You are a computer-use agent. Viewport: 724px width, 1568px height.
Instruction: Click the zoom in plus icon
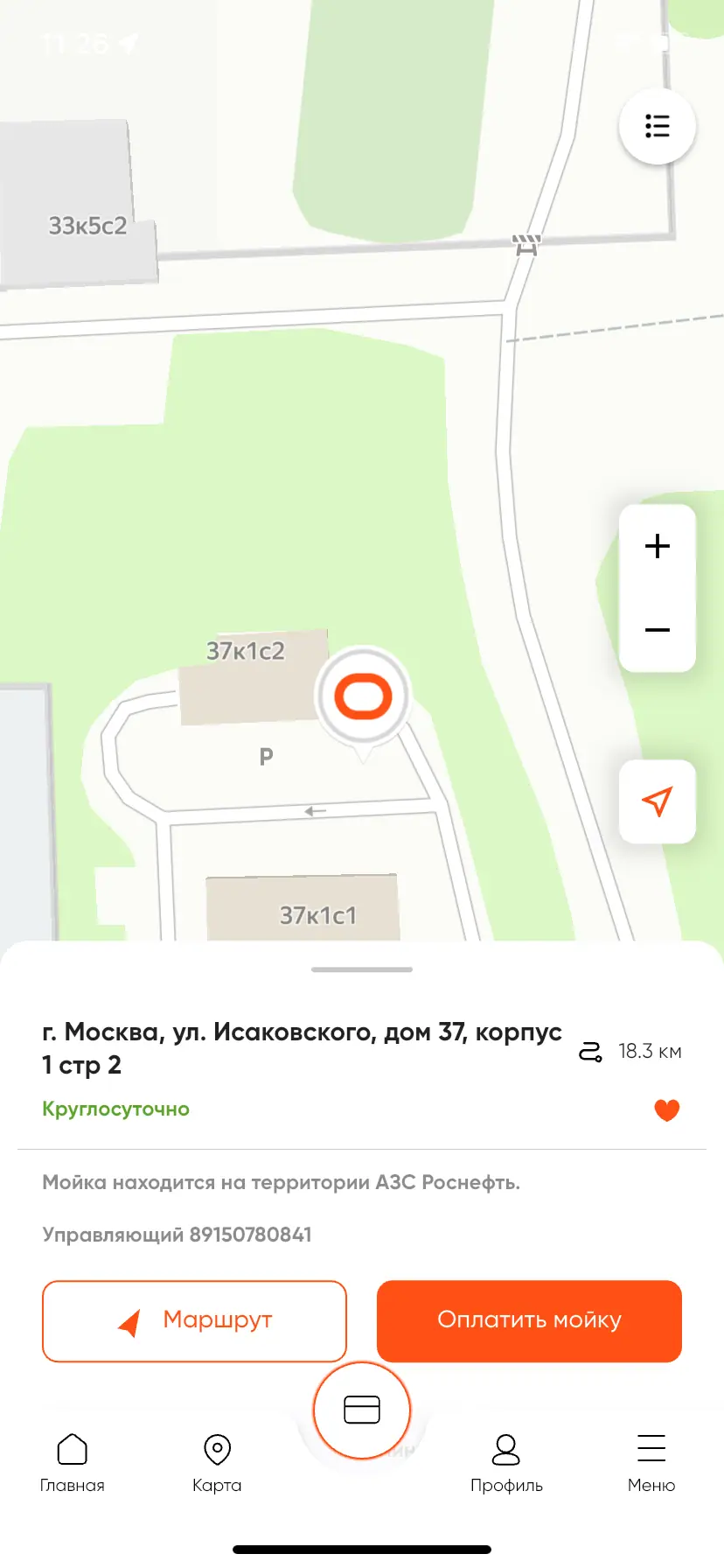[x=657, y=546]
